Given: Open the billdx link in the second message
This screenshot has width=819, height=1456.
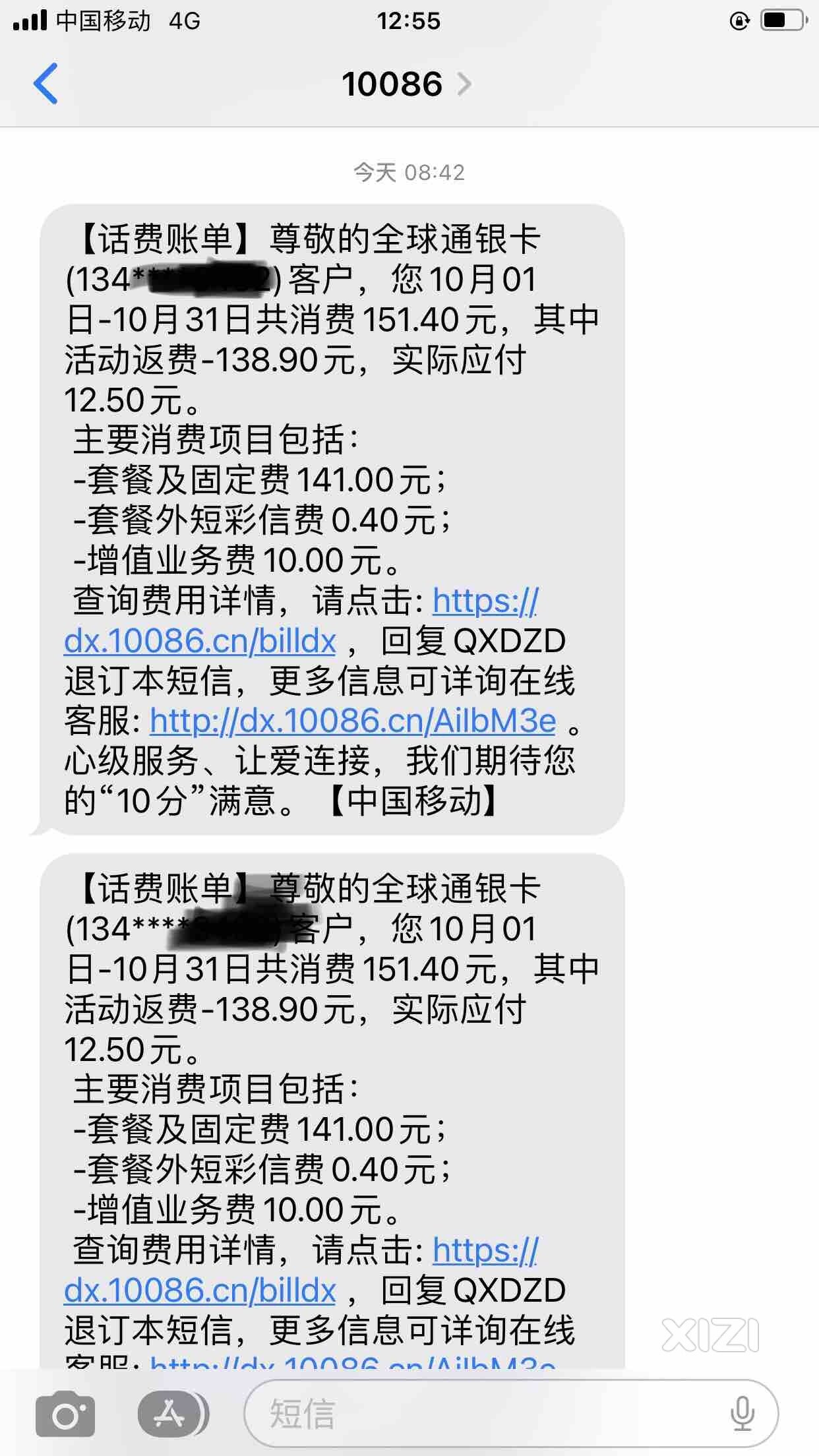Looking at the screenshot, I should click(200, 1290).
